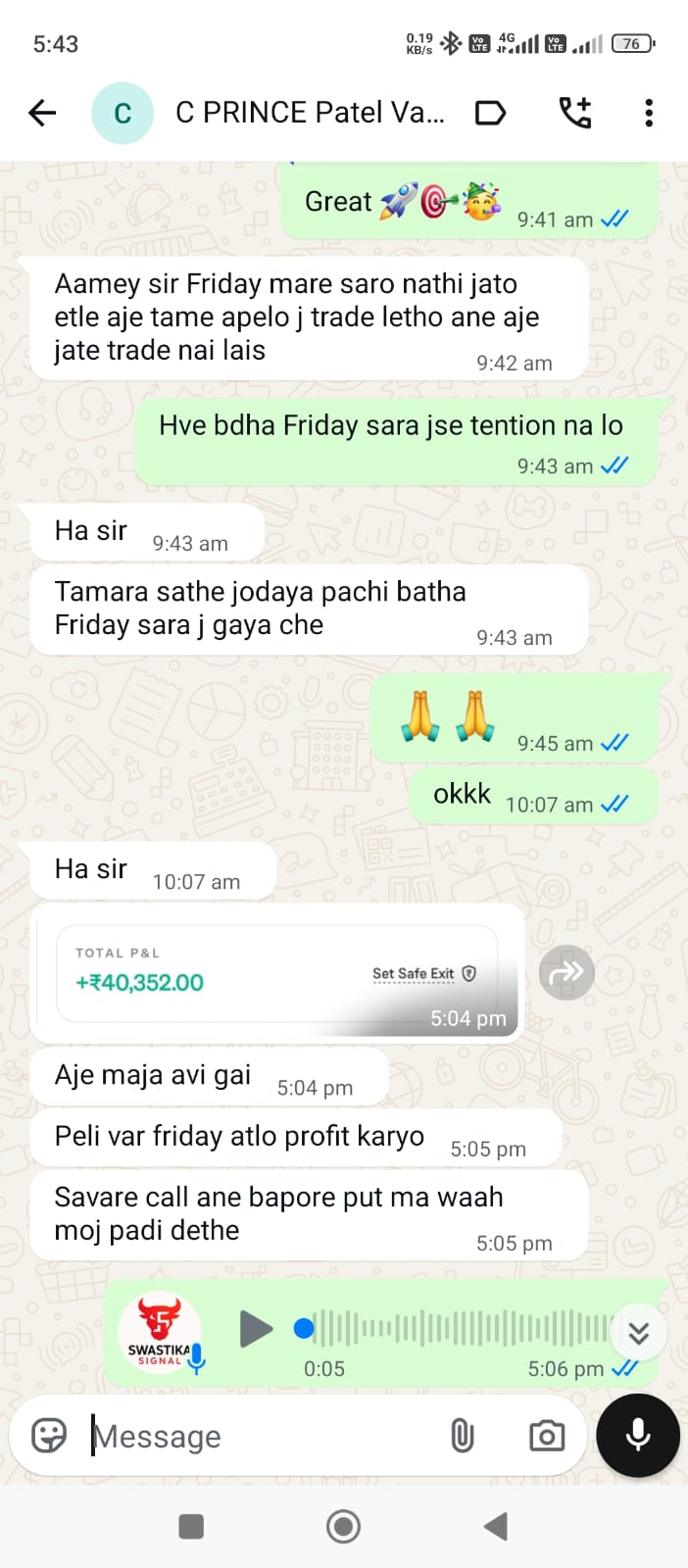The width and height of the screenshot is (688, 1568).
Task: Focus the Message text field
Action: pyautogui.click(x=255, y=1437)
